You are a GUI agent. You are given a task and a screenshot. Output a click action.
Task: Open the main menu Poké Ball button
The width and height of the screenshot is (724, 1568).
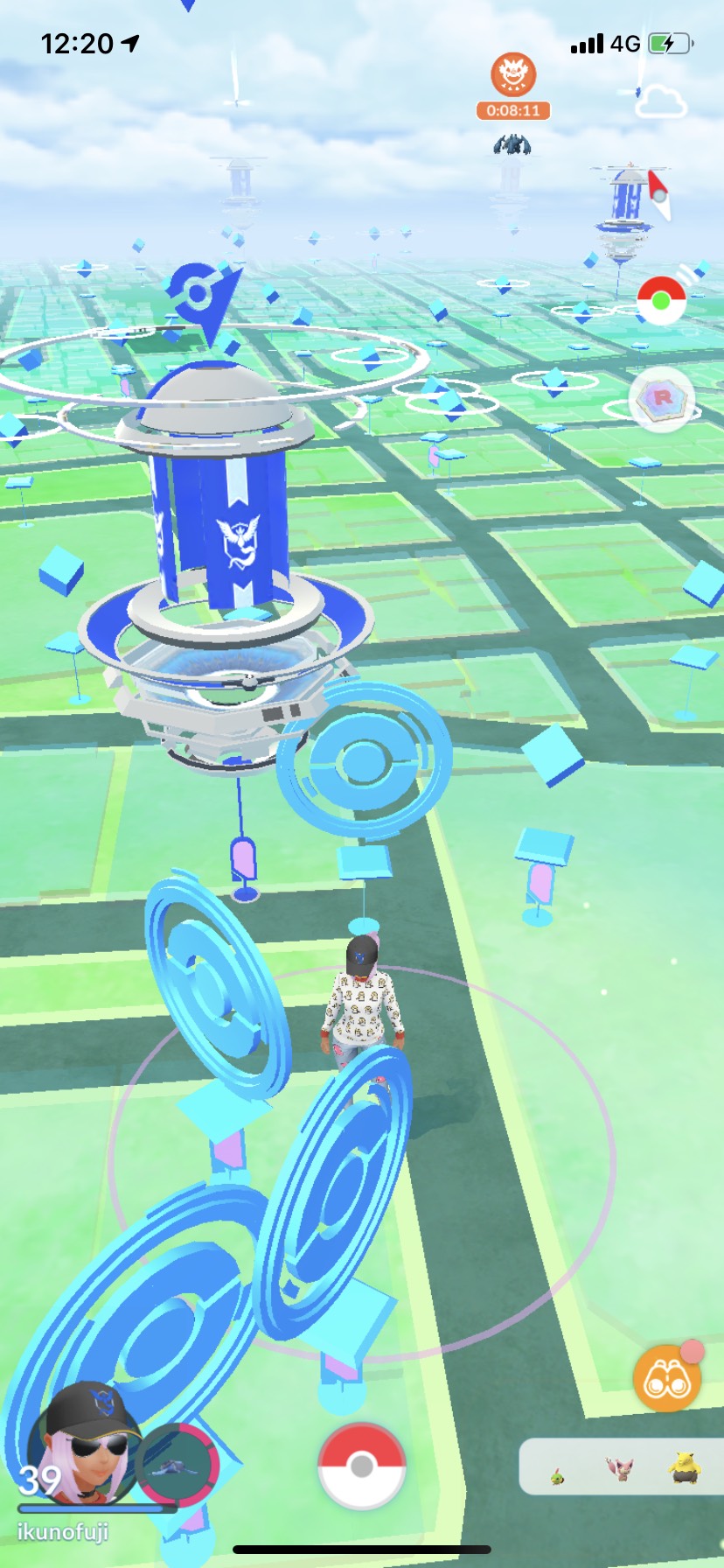pyautogui.click(x=361, y=1465)
